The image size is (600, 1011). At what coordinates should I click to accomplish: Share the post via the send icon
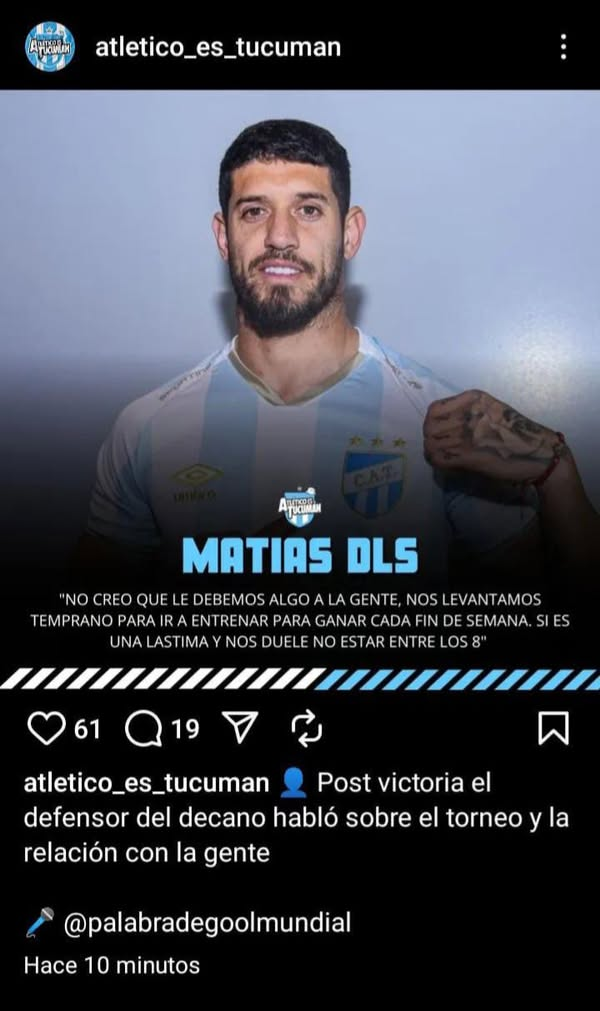coord(238,728)
